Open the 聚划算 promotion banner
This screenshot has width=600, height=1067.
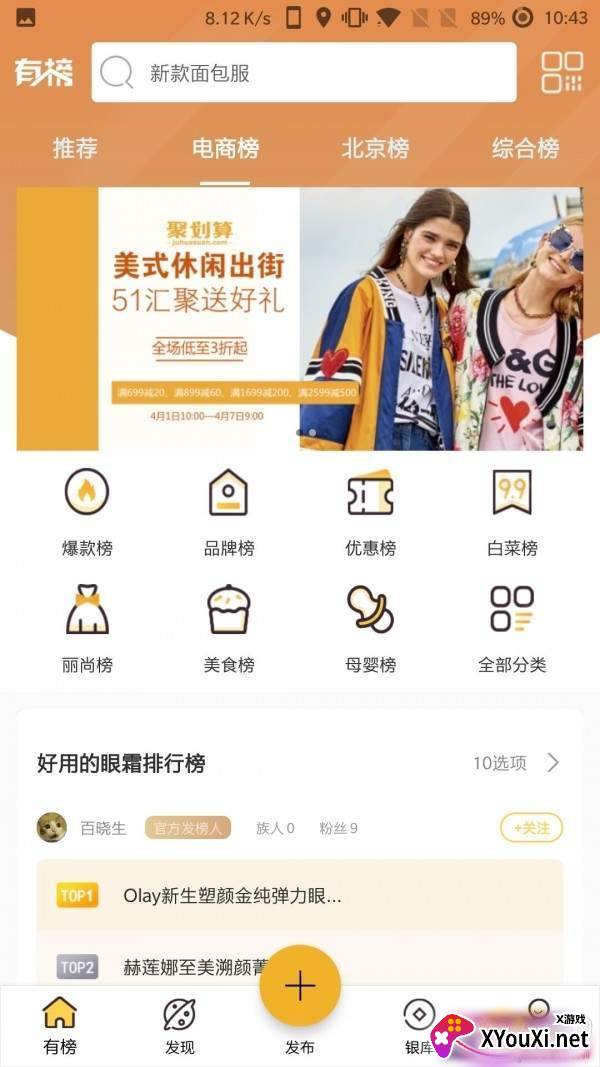click(x=300, y=319)
